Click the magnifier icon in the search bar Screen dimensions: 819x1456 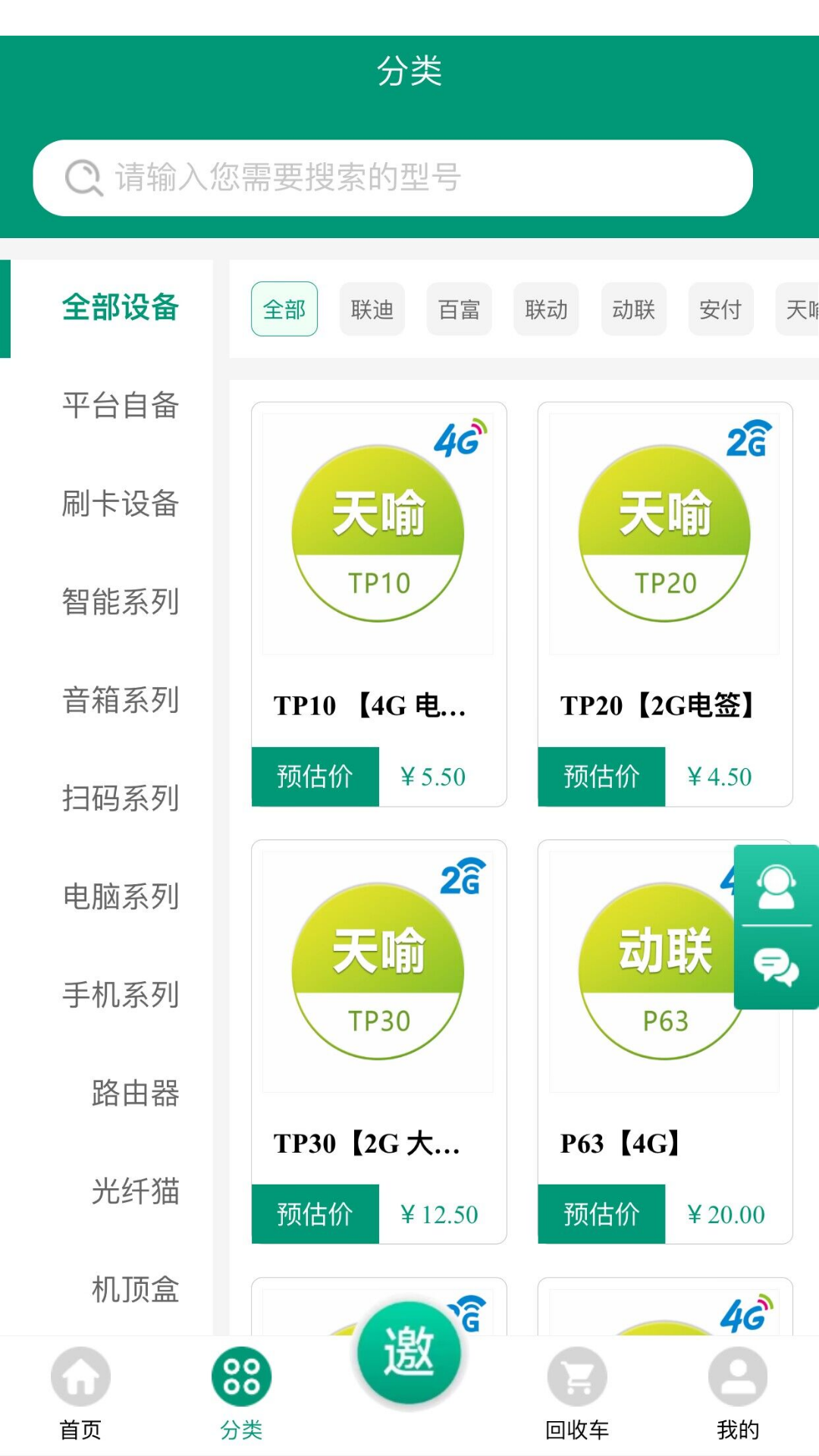click(x=83, y=177)
